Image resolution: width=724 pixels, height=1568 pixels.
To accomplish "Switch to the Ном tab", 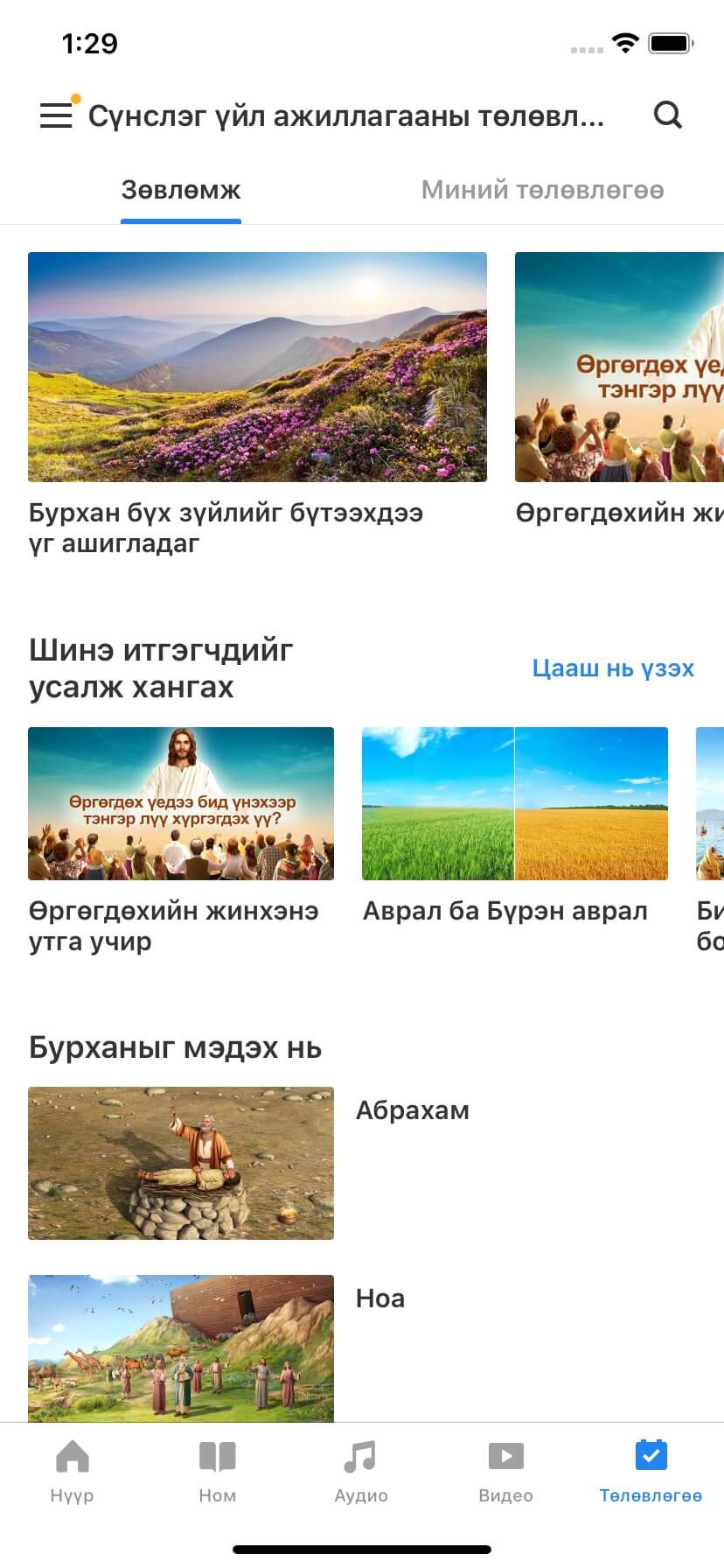I will coord(217,1472).
